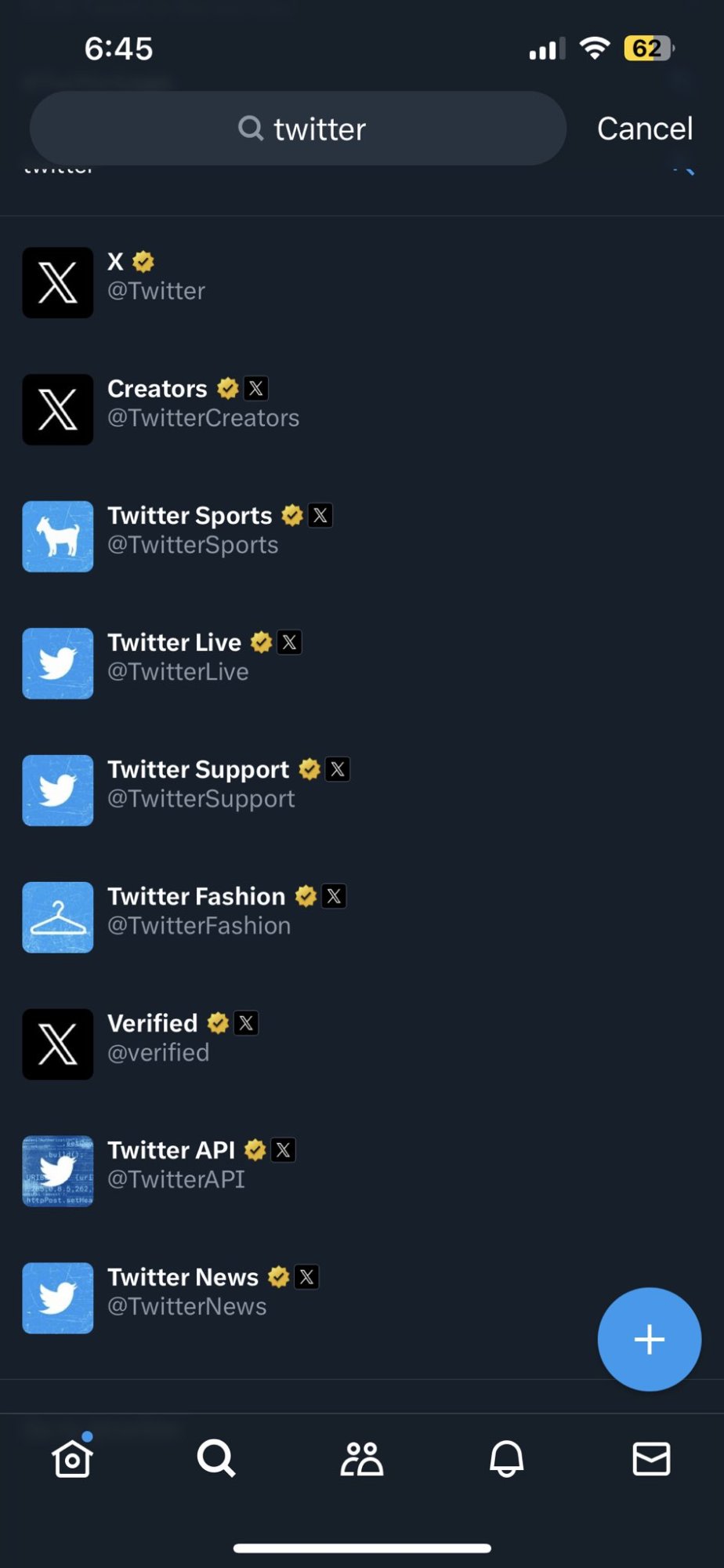Open the Twitter Sports account
Image resolution: width=724 pixels, height=1568 pixels.
pos(192,531)
